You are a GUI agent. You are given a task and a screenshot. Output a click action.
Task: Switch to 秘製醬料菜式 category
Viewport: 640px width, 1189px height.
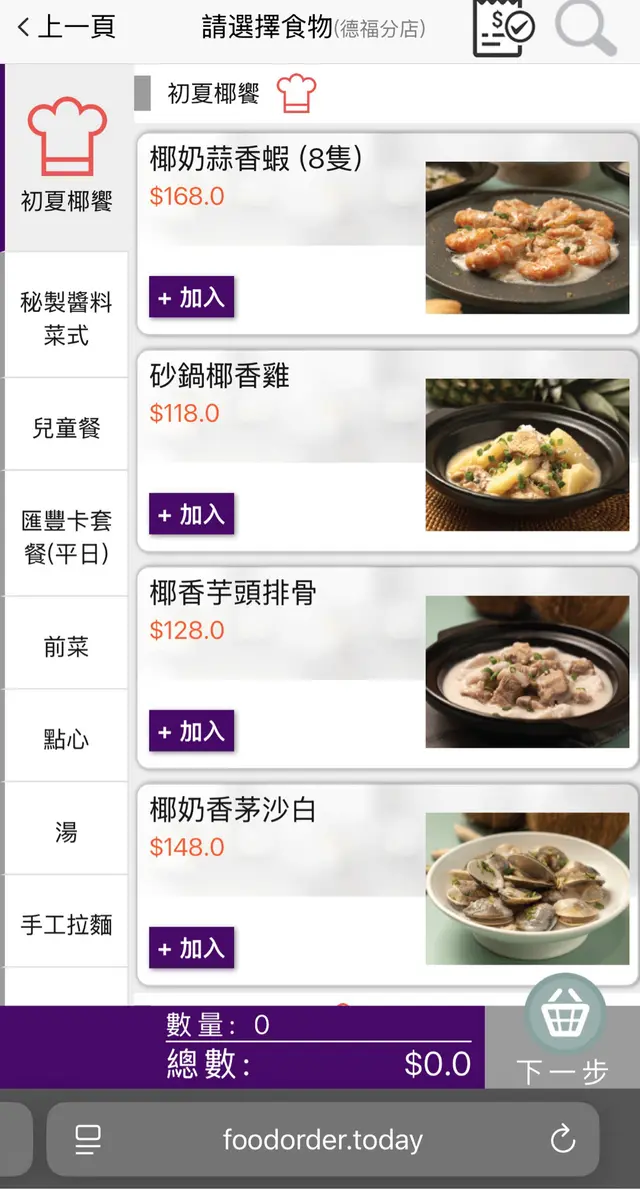pyautogui.click(x=66, y=318)
